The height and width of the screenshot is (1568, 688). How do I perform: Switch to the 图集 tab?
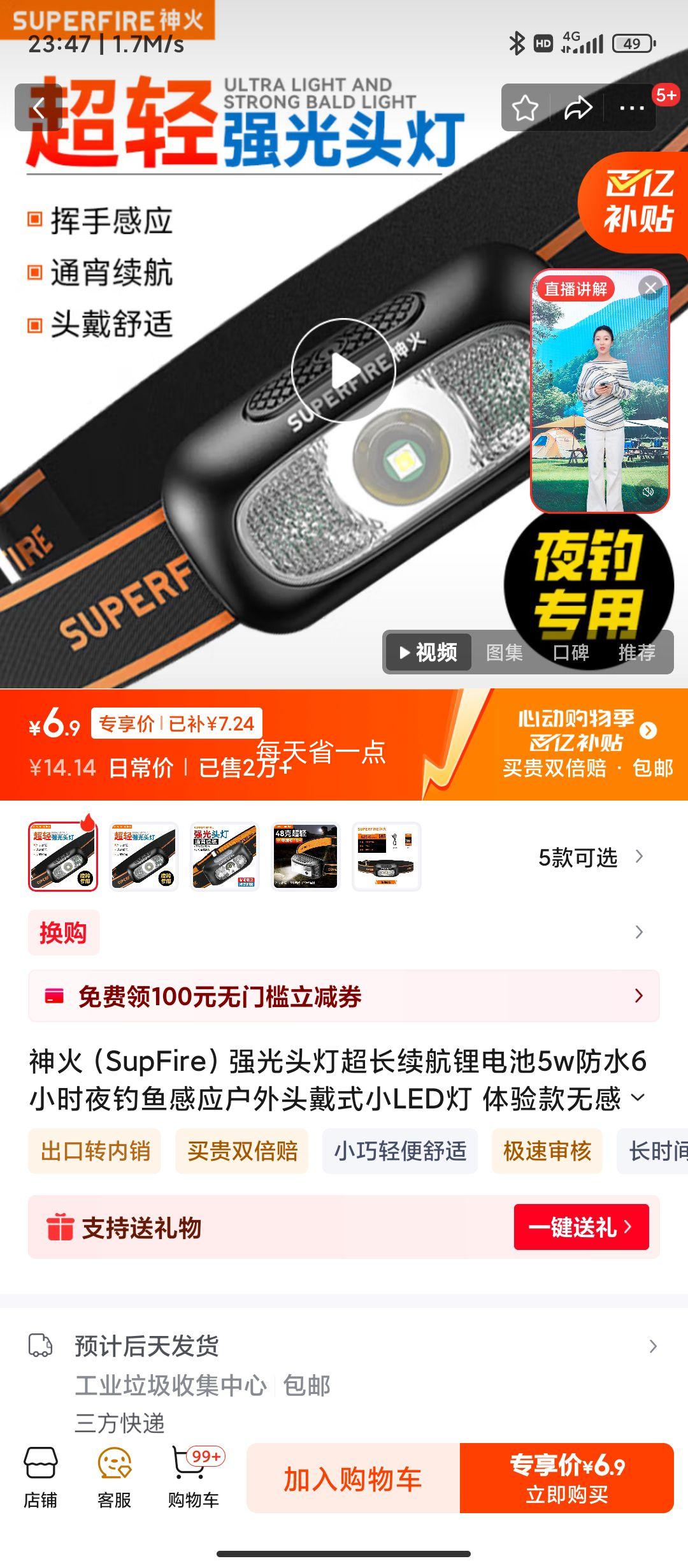point(505,652)
